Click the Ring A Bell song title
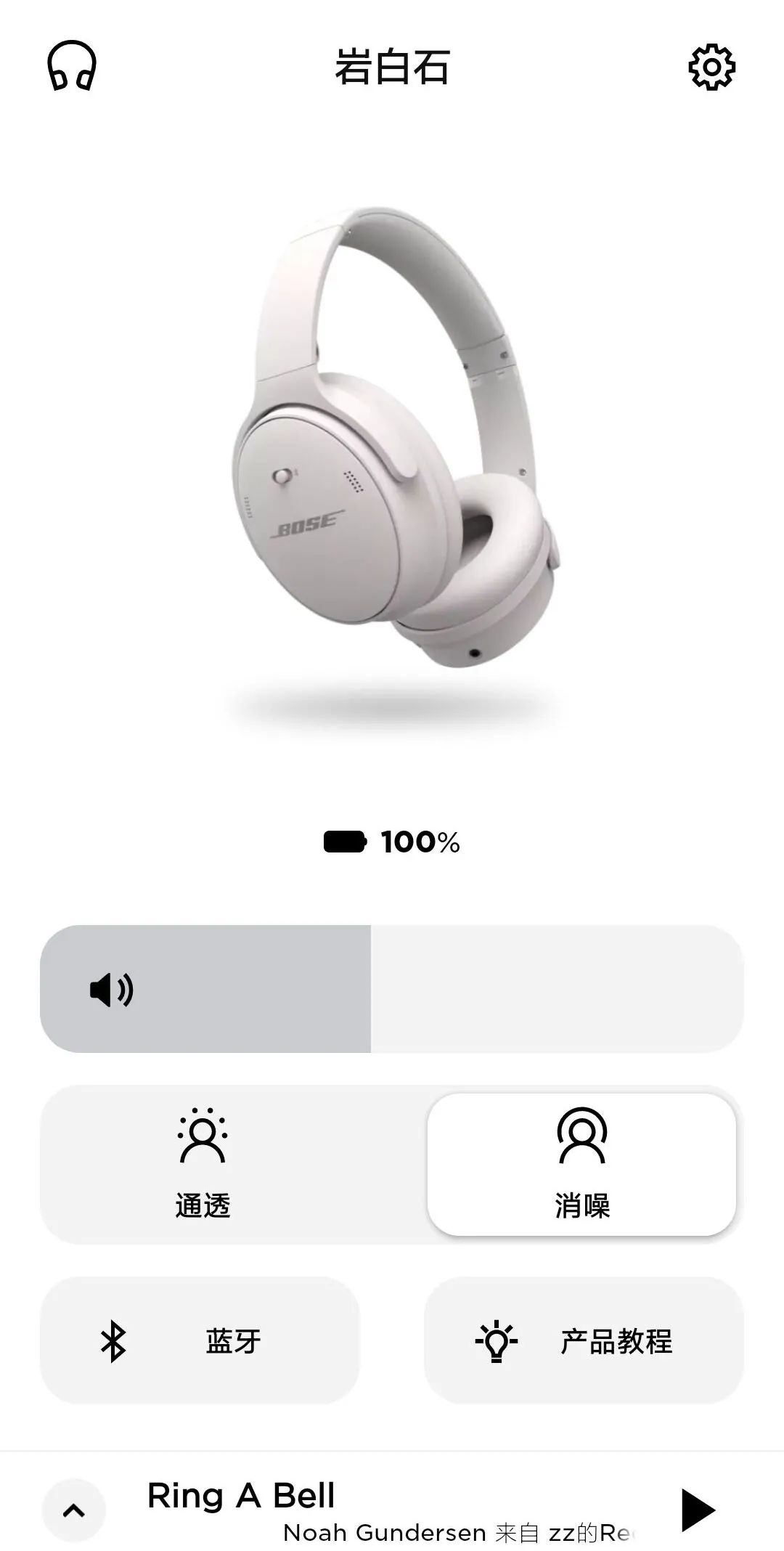Viewport: 784px width, 1551px height. pyautogui.click(x=241, y=1496)
